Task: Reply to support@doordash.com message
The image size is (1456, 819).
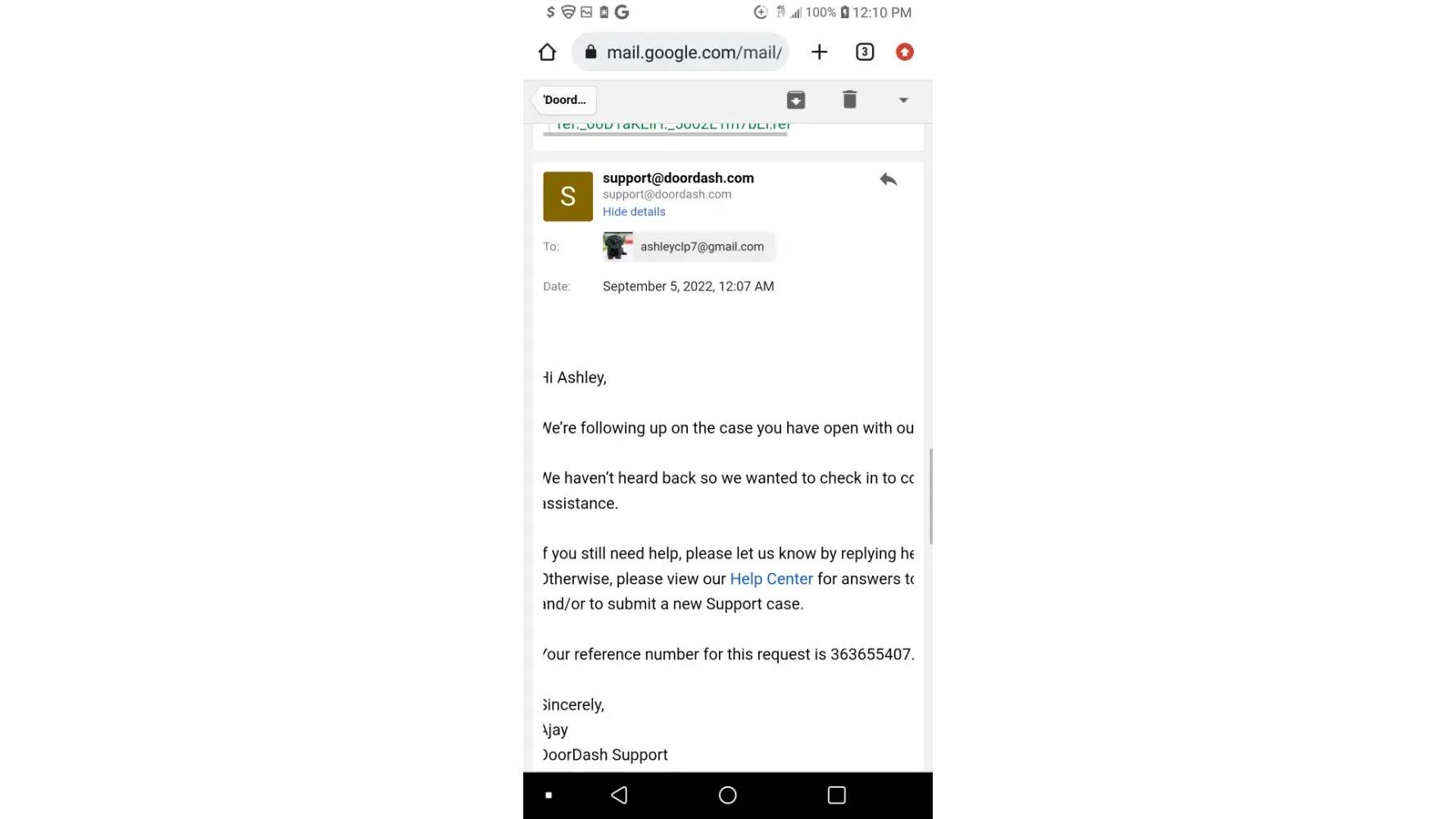Action: point(889,179)
